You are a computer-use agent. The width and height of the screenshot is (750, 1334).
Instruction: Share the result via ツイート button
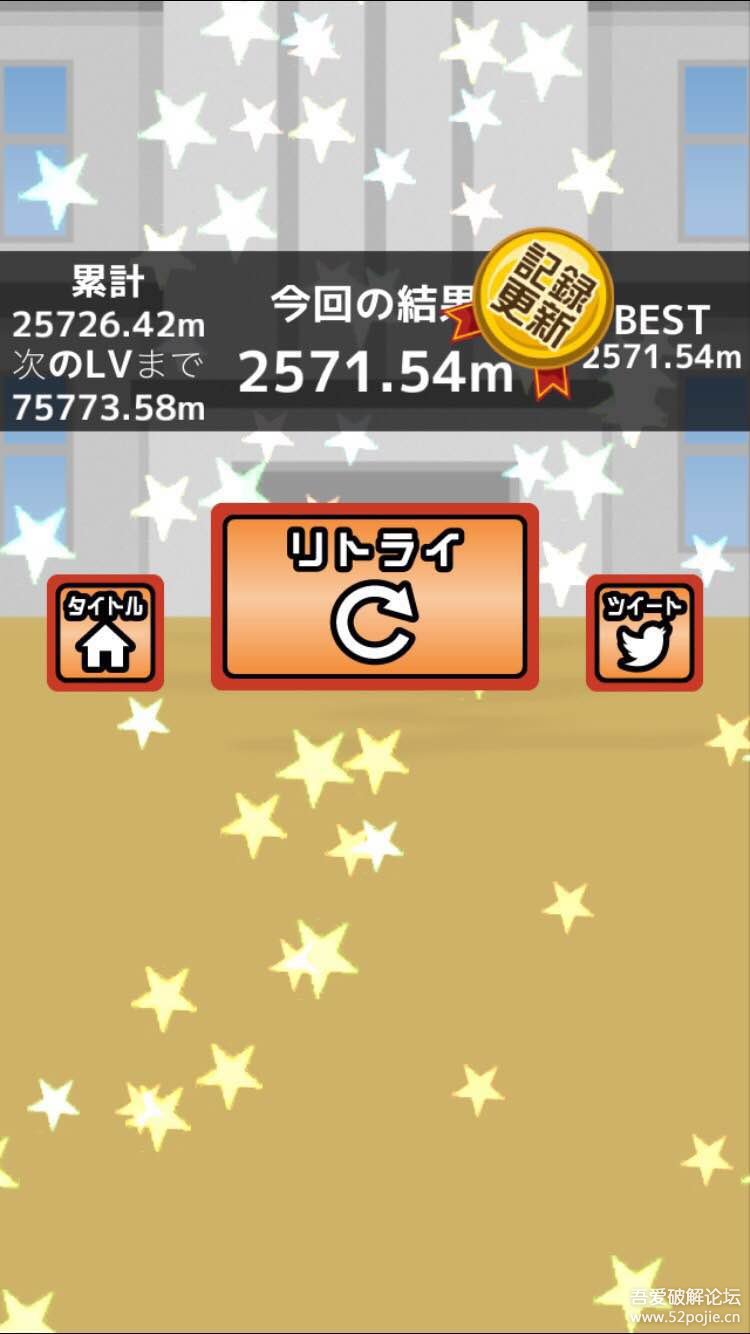[x=644, y=633]
